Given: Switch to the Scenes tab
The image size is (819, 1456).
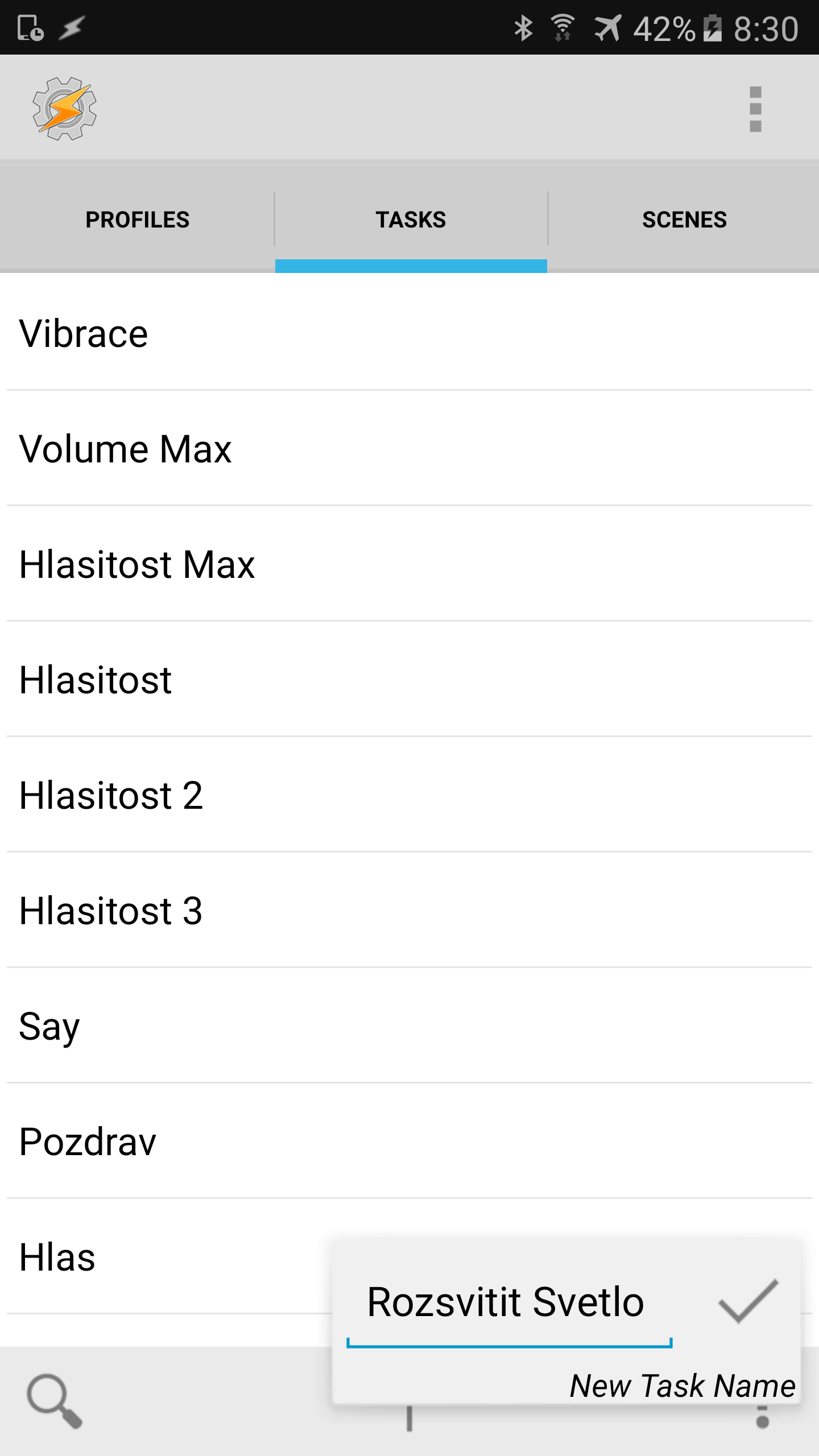Looking at the screenshot, I should 684,220.
